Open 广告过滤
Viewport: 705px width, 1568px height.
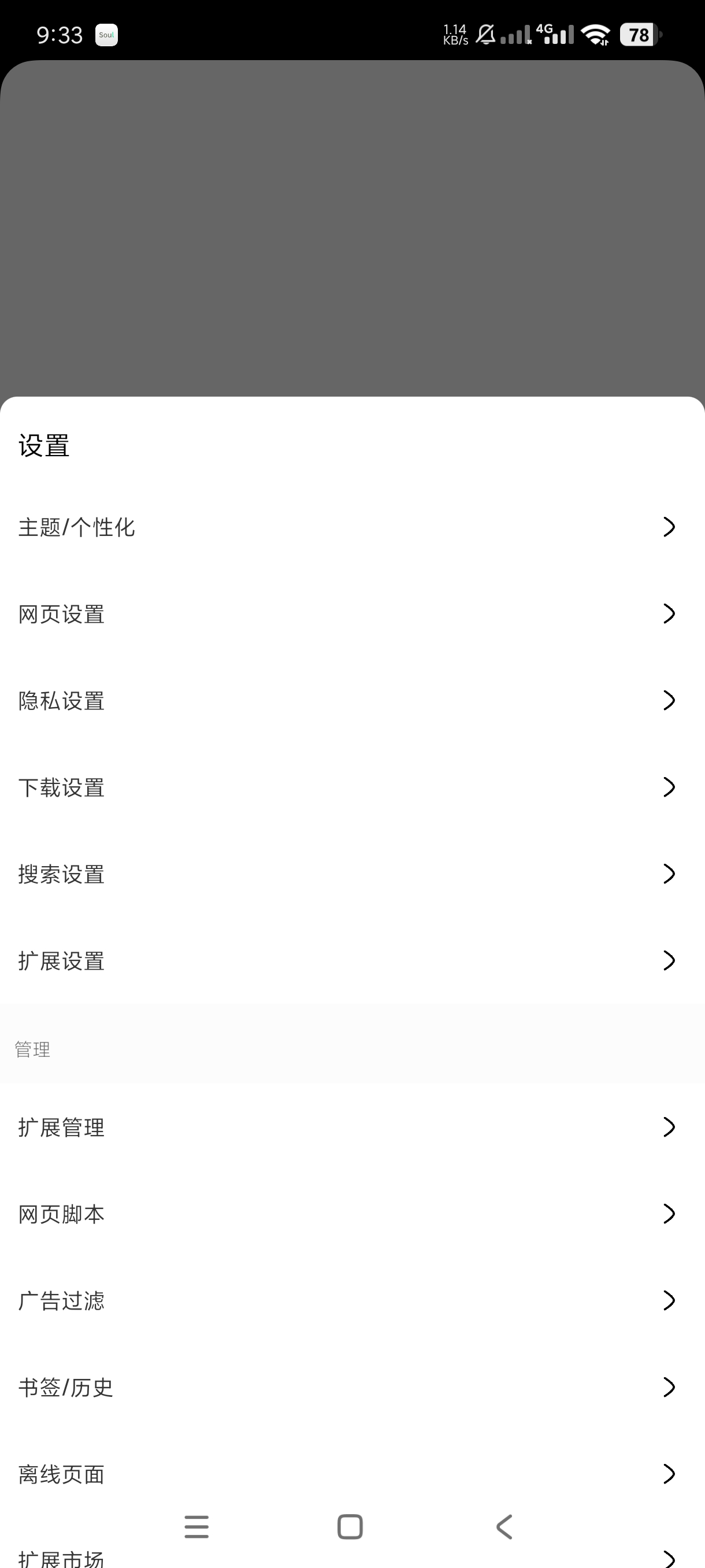[x=352, y=1301]
